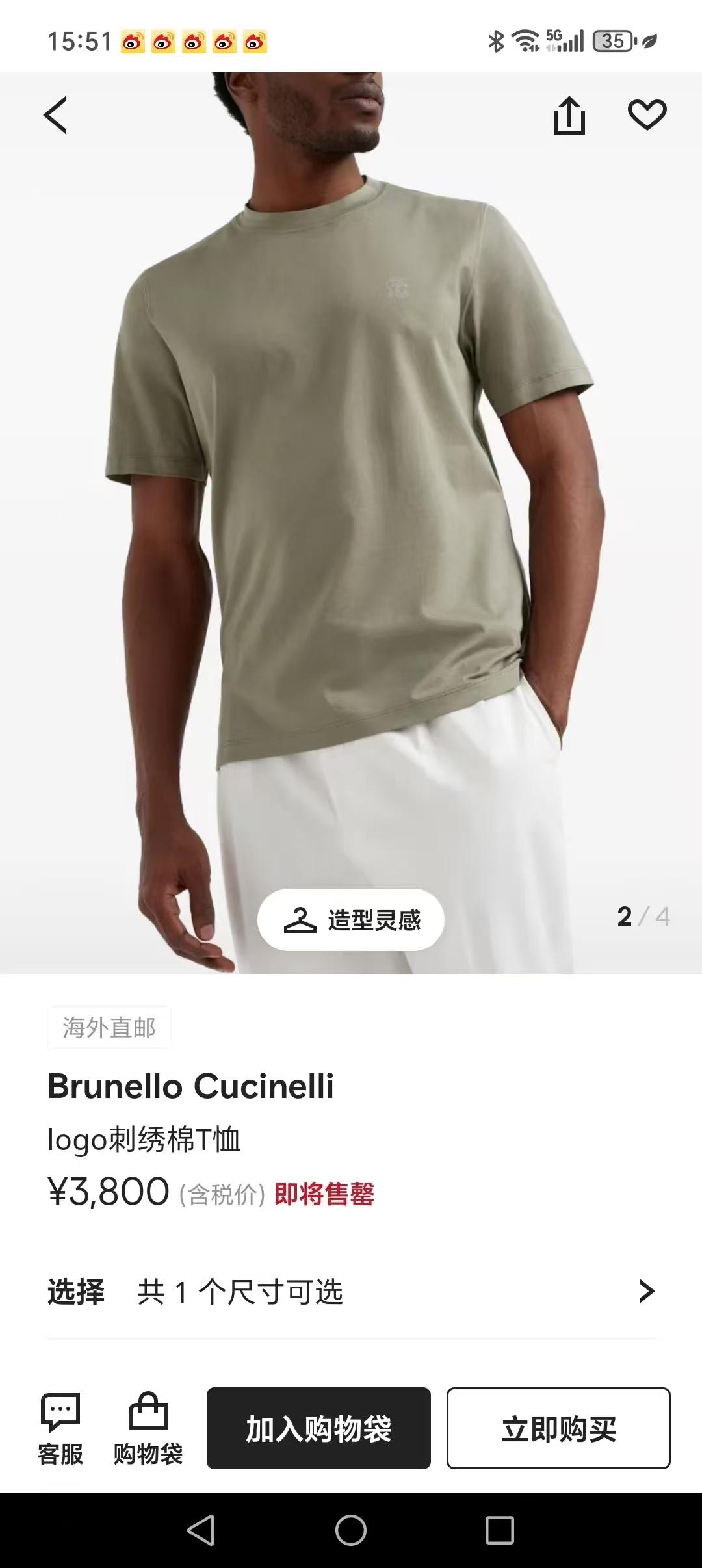
Task: Tap 加入购物袋 to add to bag
Action: coord(318,1428)
